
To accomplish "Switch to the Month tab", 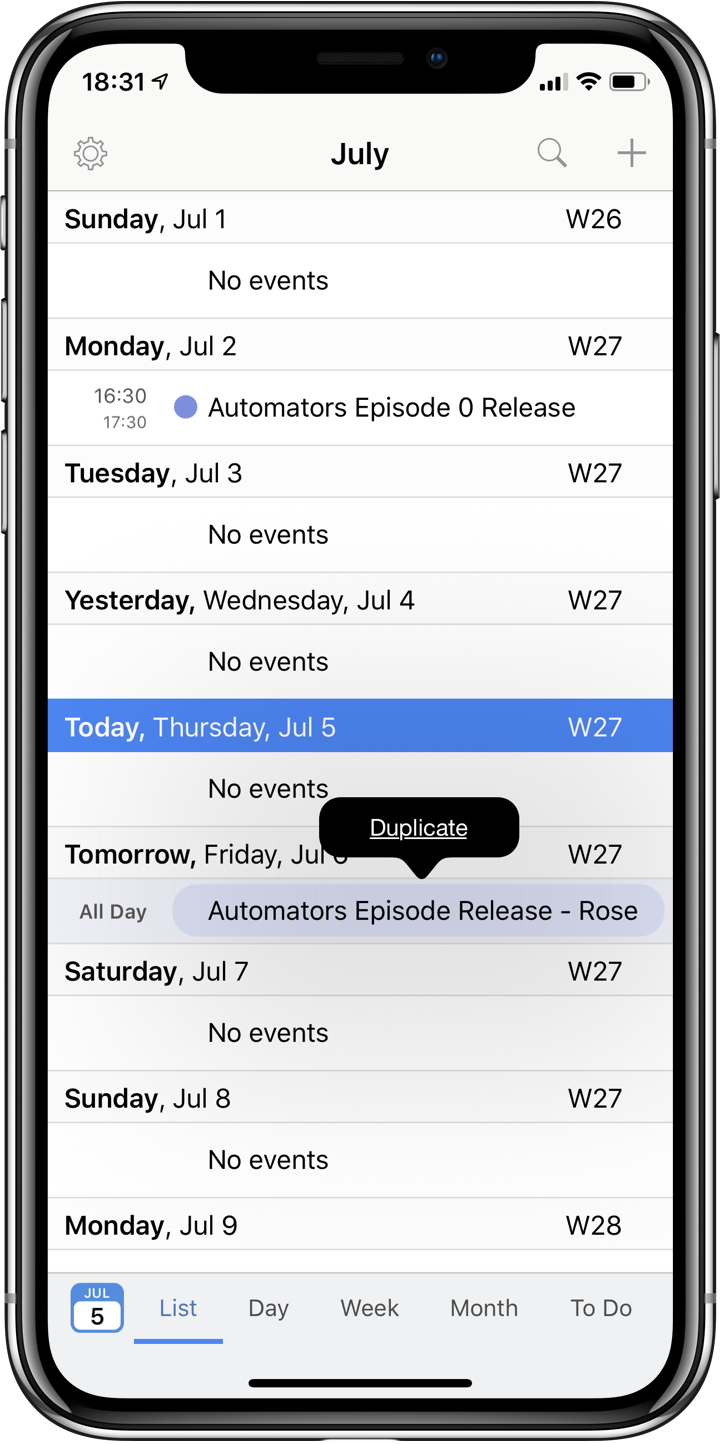I will [x=484, y=1308].
